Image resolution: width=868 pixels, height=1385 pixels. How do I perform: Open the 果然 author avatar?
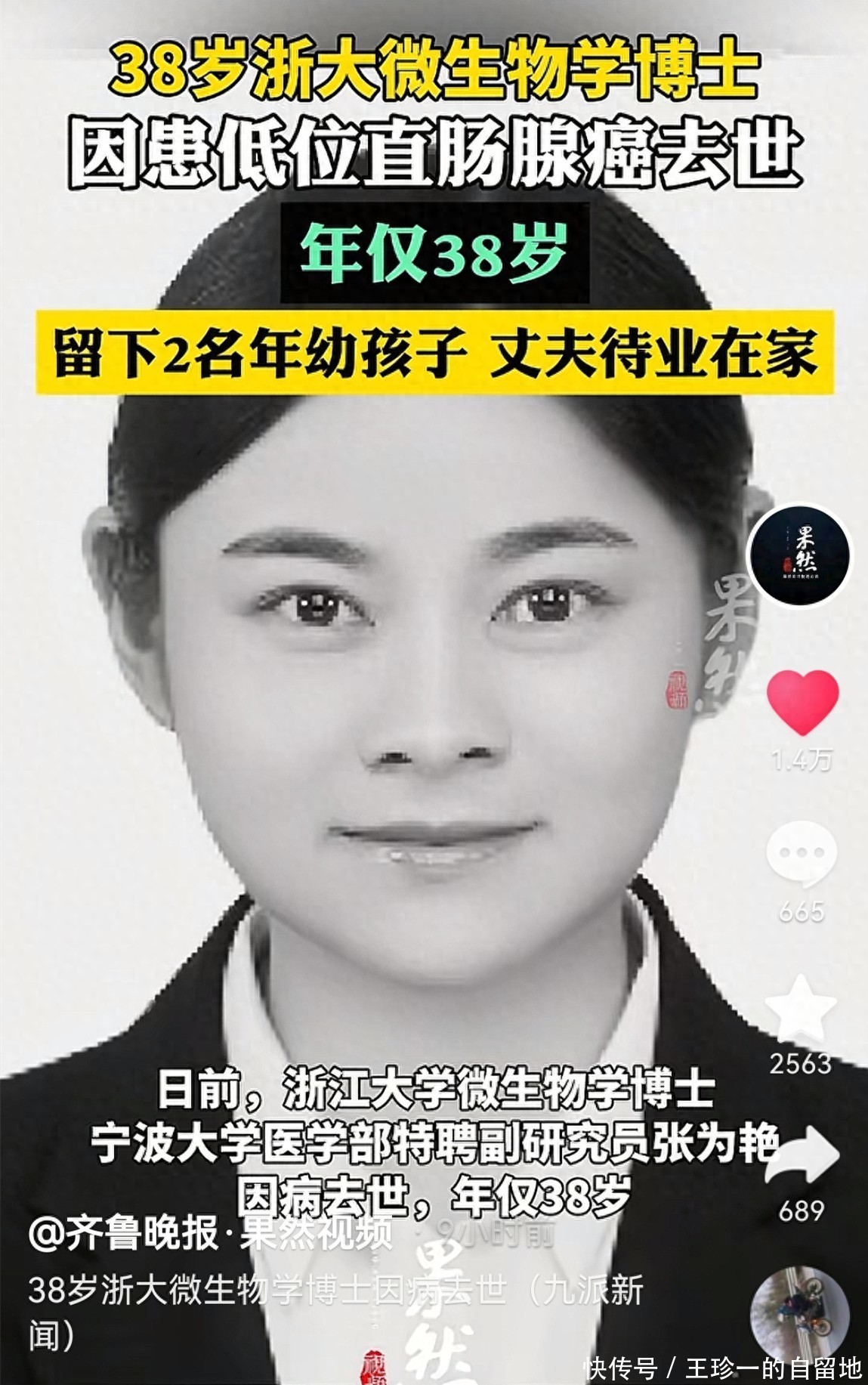[799, 555]
